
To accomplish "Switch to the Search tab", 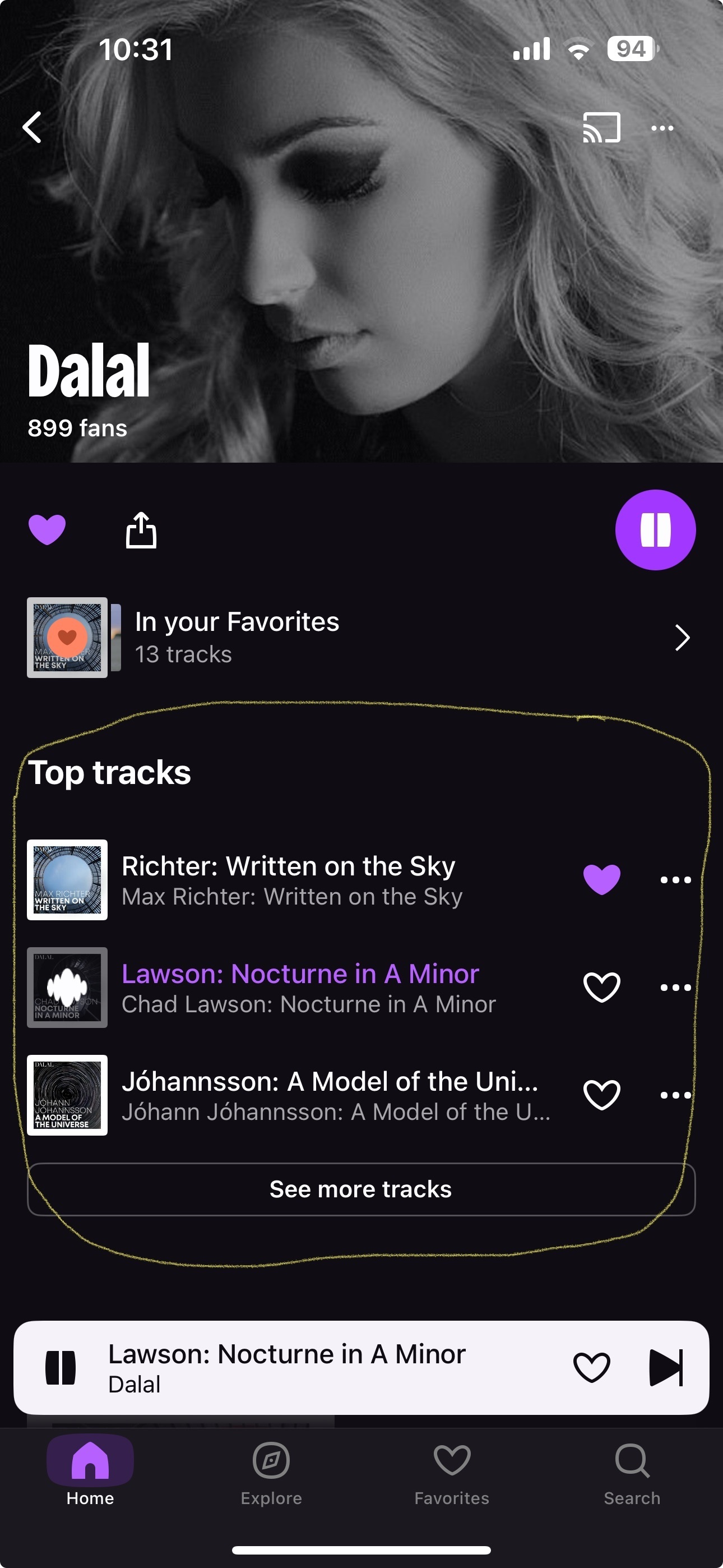I will click(632, 1473).
